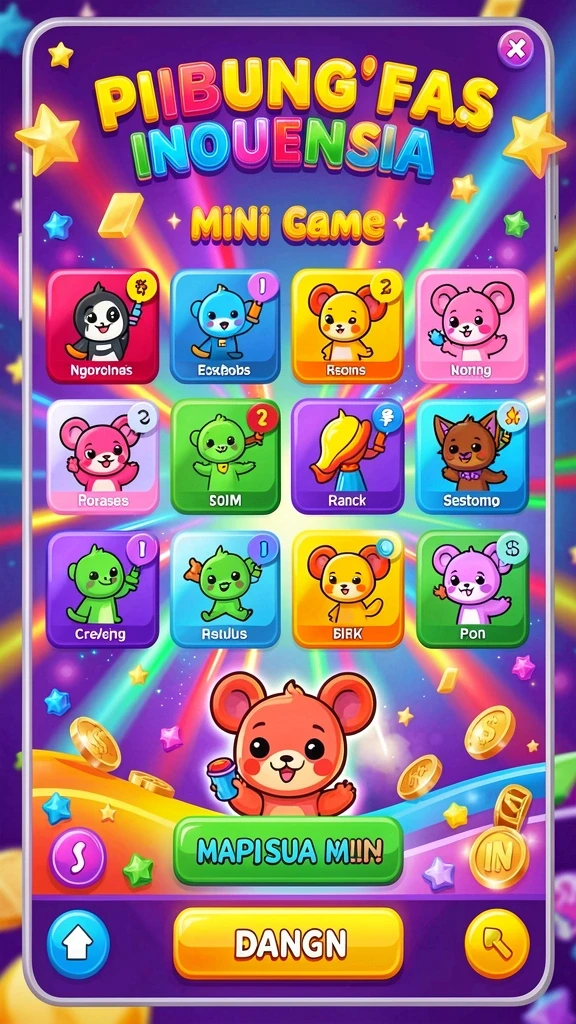
Task: Close the mini game panel
Action: (x=516, y=48)
